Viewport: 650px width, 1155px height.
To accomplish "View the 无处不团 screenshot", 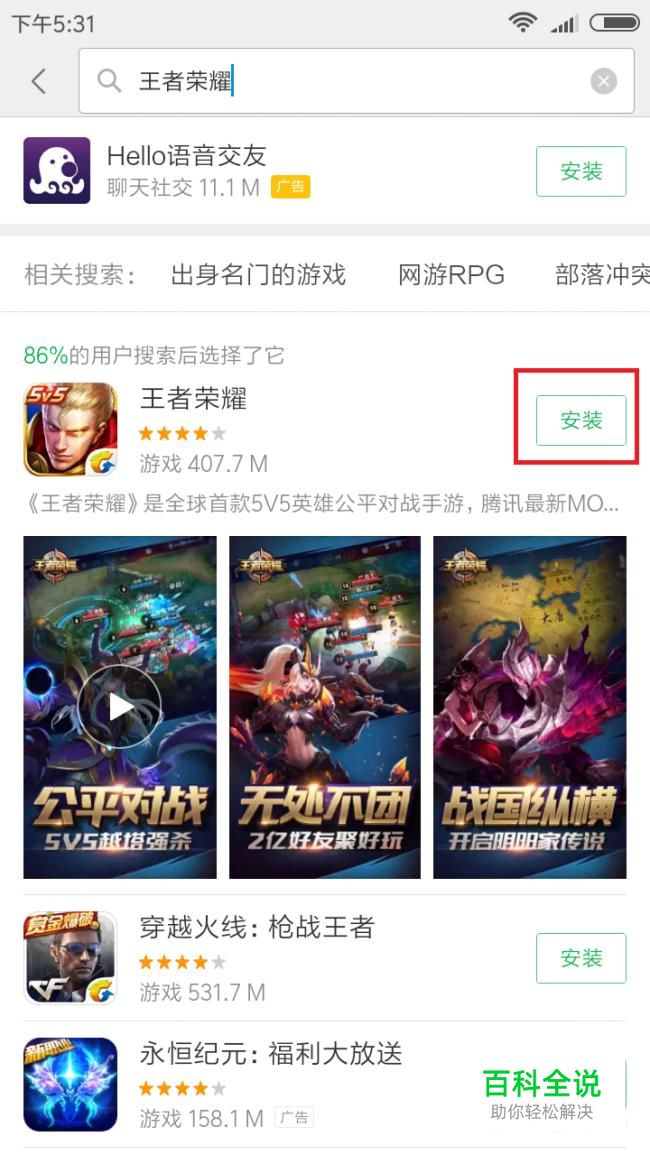I will (x=325, y=706).
